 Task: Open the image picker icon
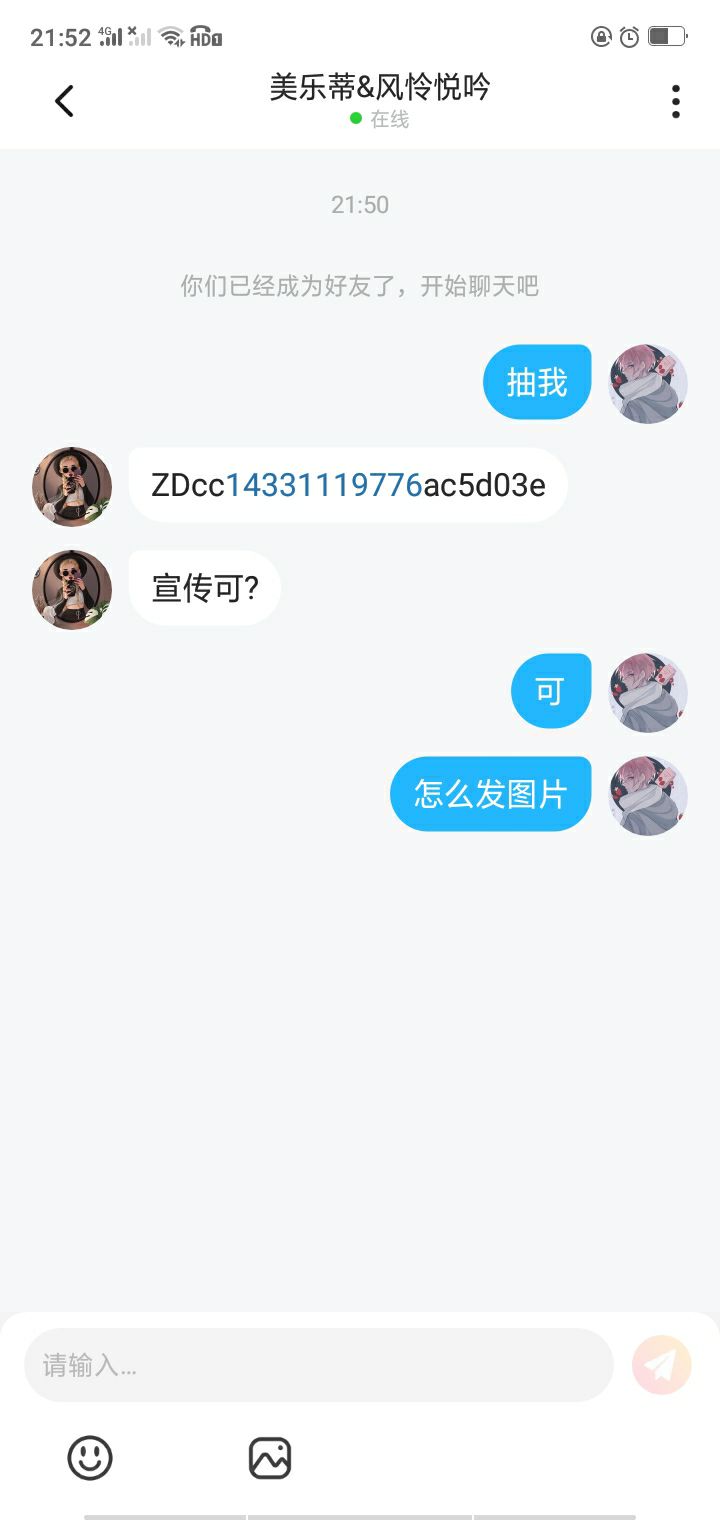click(x=270, y=1458)
